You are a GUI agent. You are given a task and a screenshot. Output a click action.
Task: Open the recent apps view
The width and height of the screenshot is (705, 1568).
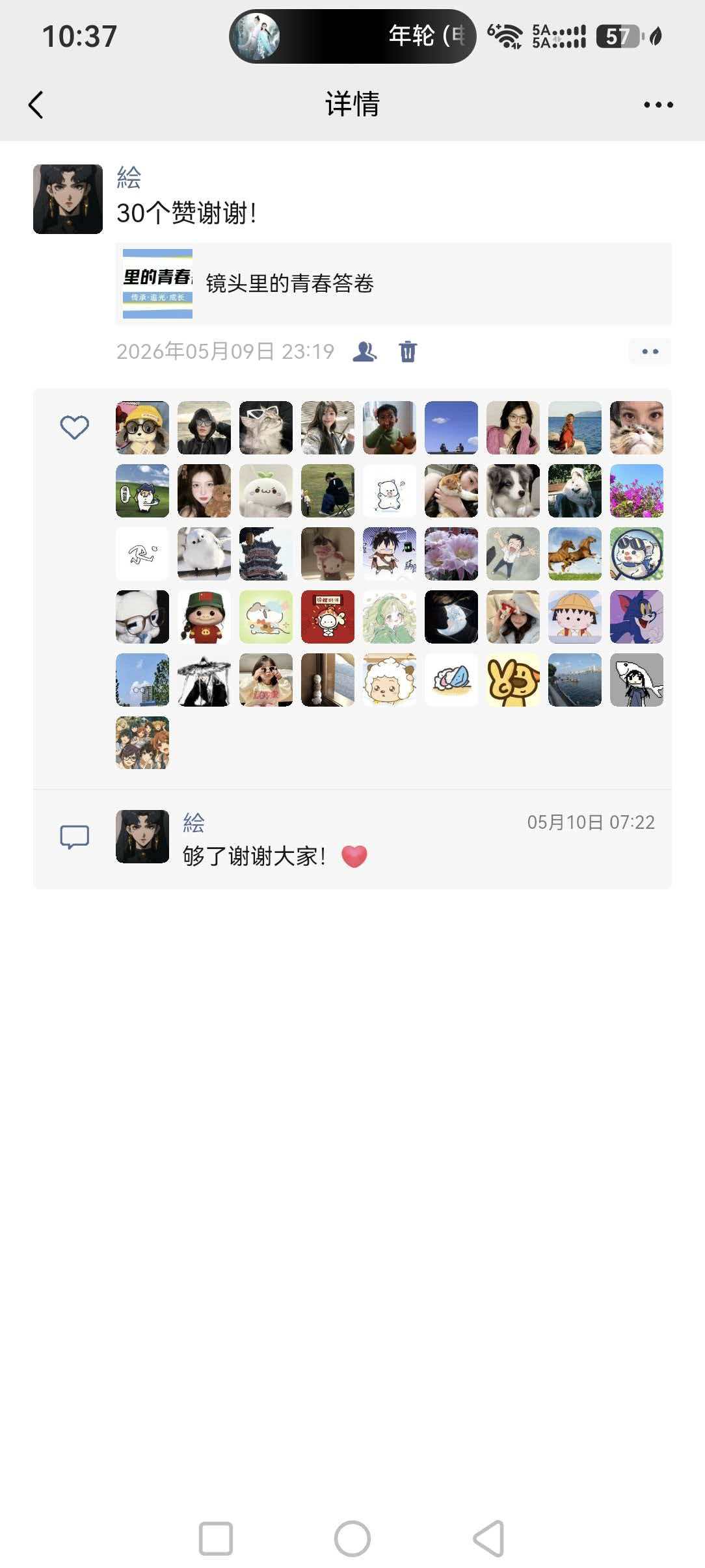pos(216,1539)
